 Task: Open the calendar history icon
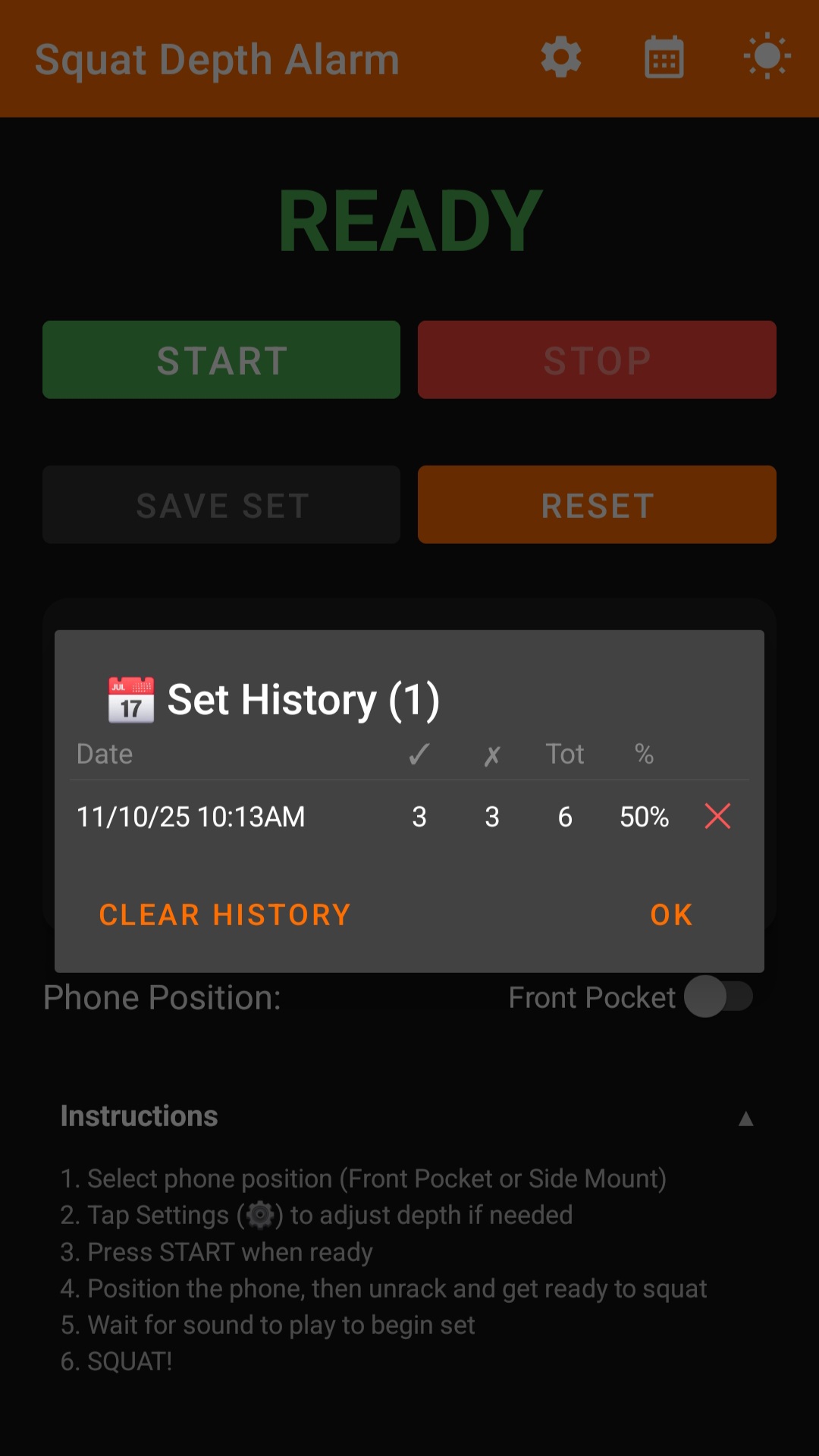click(x=664, y=57)
